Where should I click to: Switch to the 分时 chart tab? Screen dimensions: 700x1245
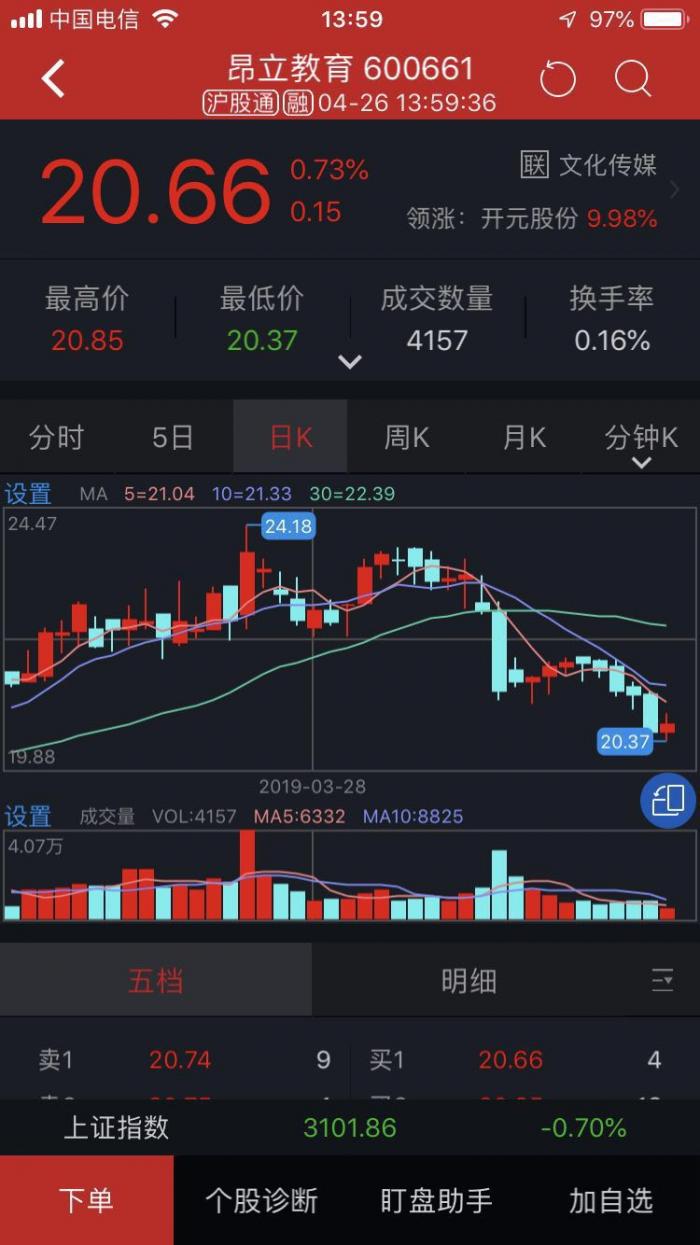tap(57, 437)
